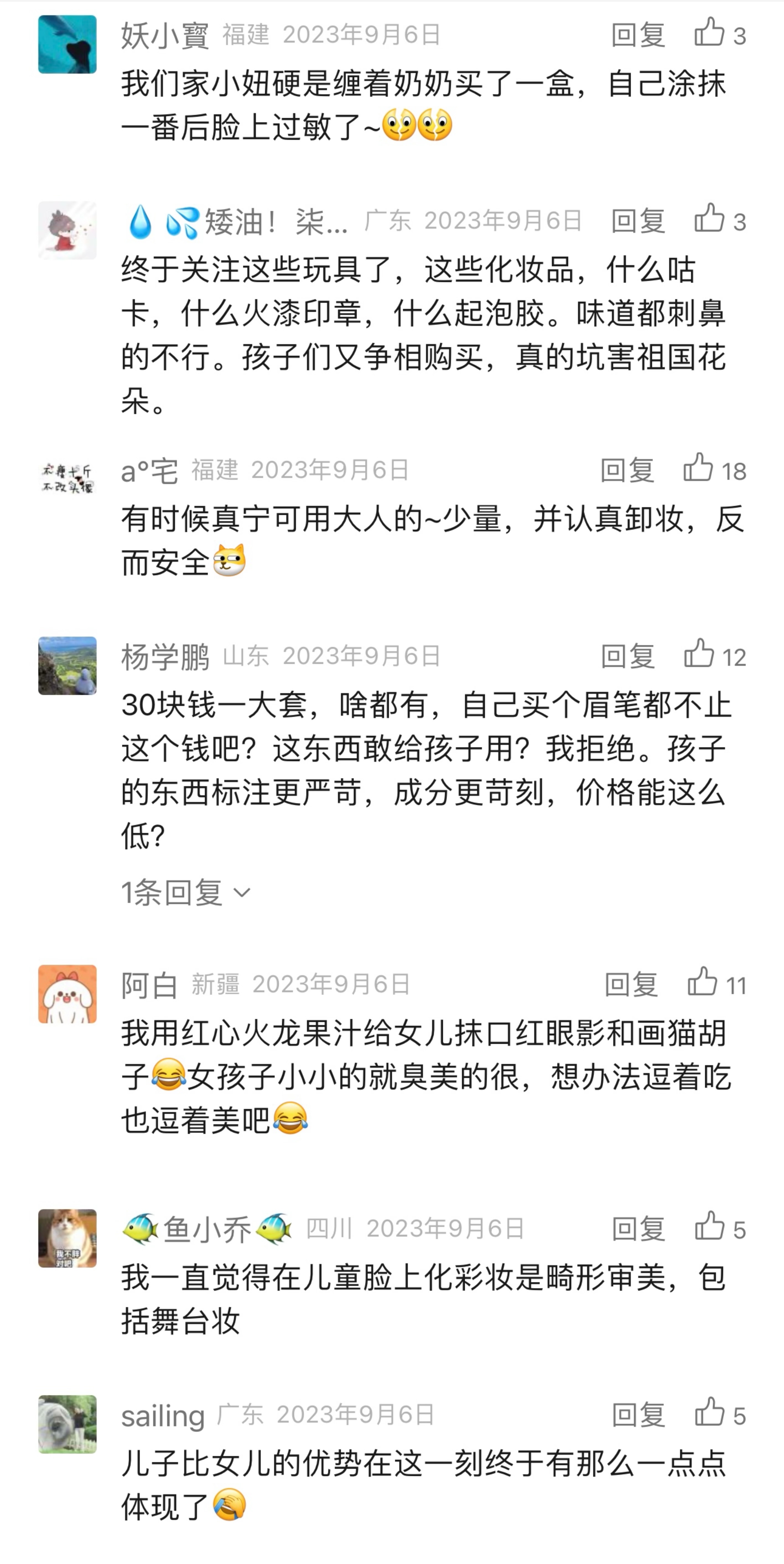Viewport: 784px width, 1564px height.
Task: Open 妖小寶's profile avatar
Action: click(x=67, y=44)
